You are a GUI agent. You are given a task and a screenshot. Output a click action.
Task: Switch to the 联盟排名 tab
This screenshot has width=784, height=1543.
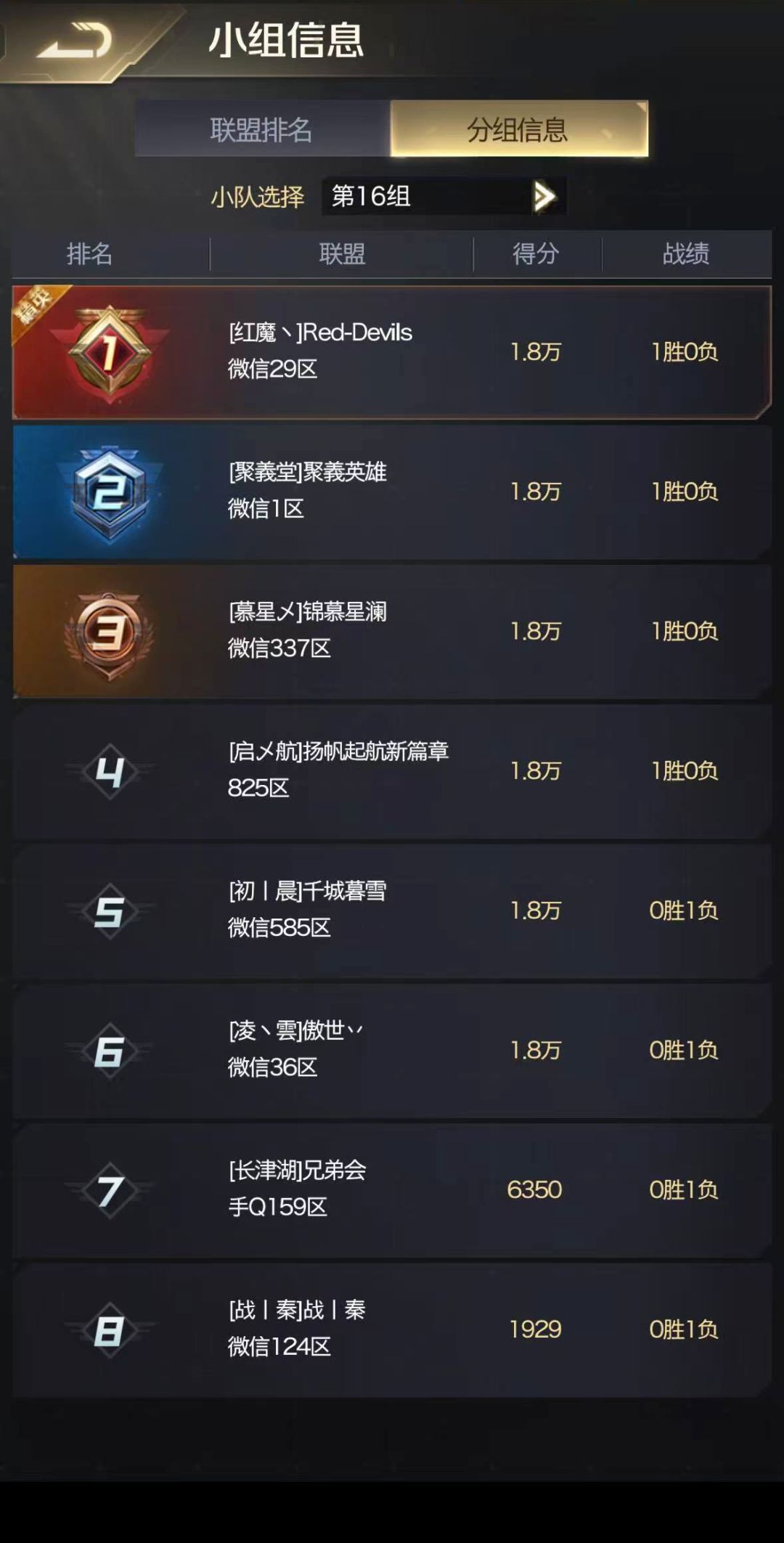pos(261,129)
